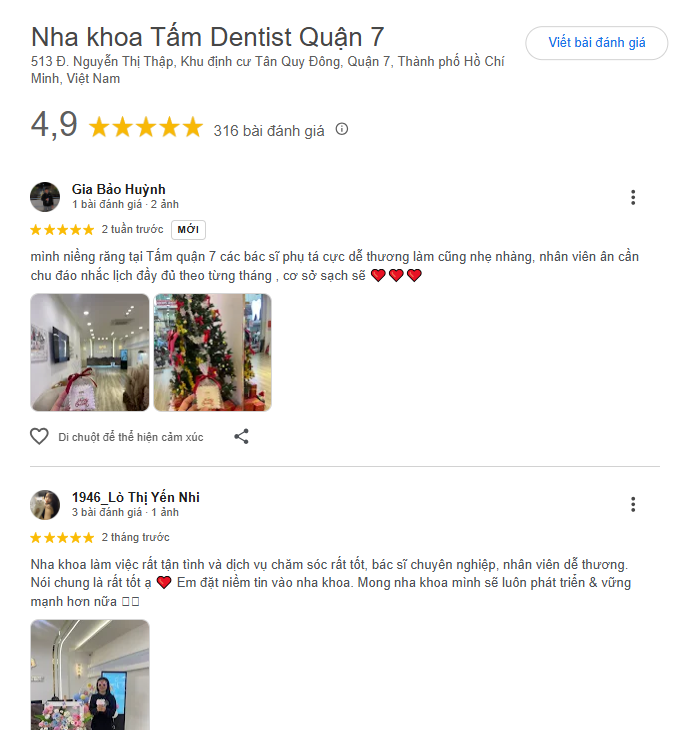Share Gia Bảo Huỳnh's review
This screenshot has height=749, width=699.
(x=241, y=436)
